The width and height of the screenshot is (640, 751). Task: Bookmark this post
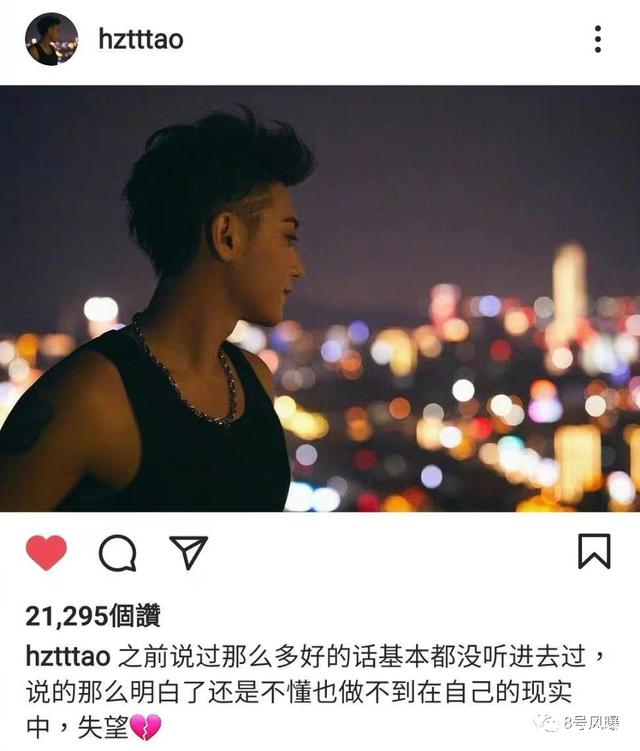point(594,551)
